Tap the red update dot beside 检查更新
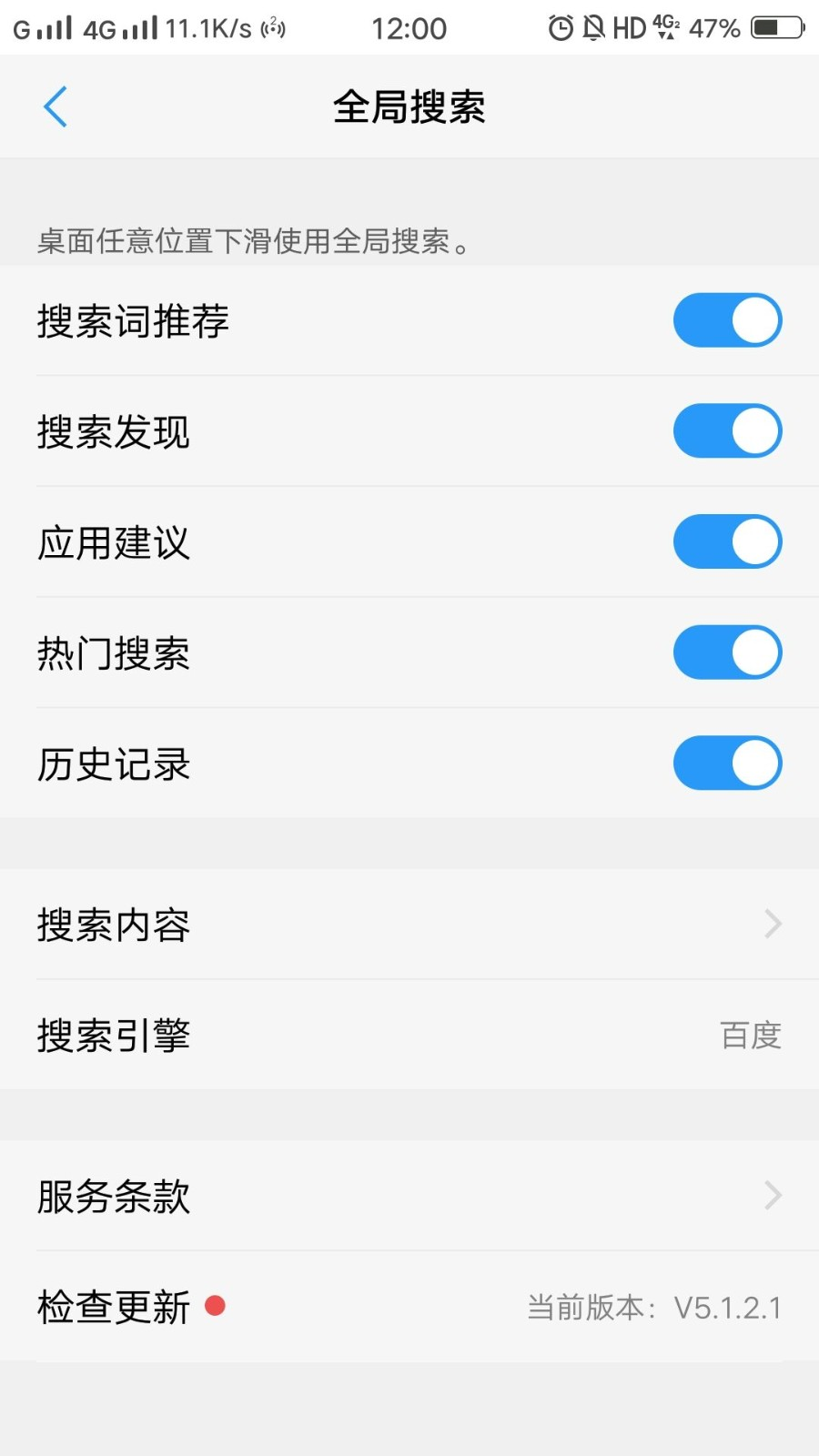This screenshot has height=1456, width=819. click(x=216, y=1308)
